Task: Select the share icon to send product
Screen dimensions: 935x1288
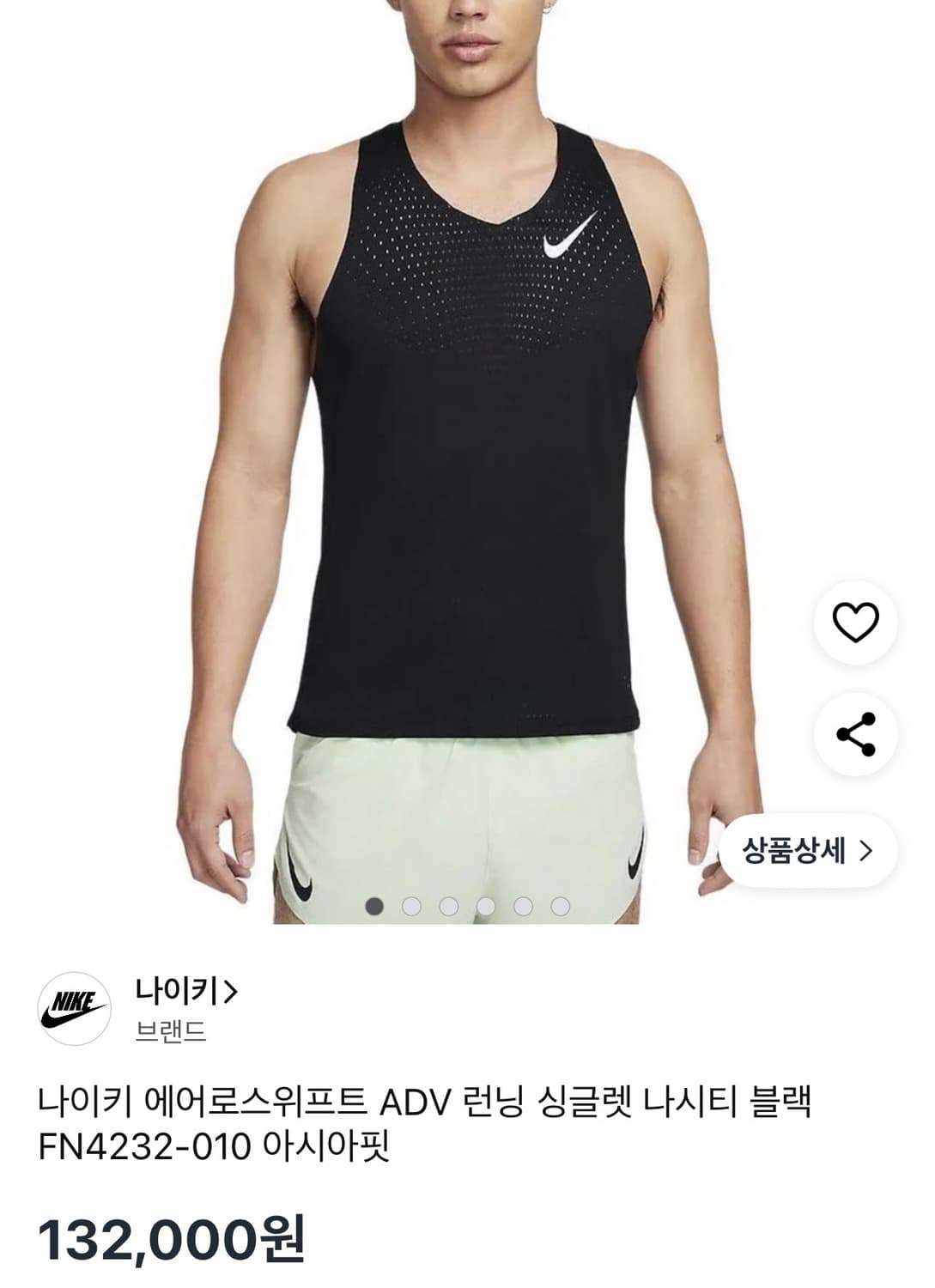Action: 855,734
